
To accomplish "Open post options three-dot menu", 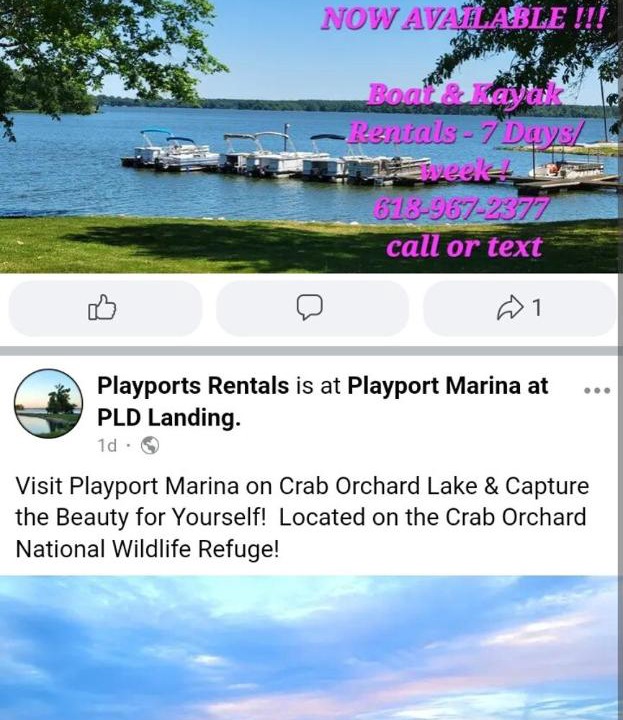I will [596, 391].
